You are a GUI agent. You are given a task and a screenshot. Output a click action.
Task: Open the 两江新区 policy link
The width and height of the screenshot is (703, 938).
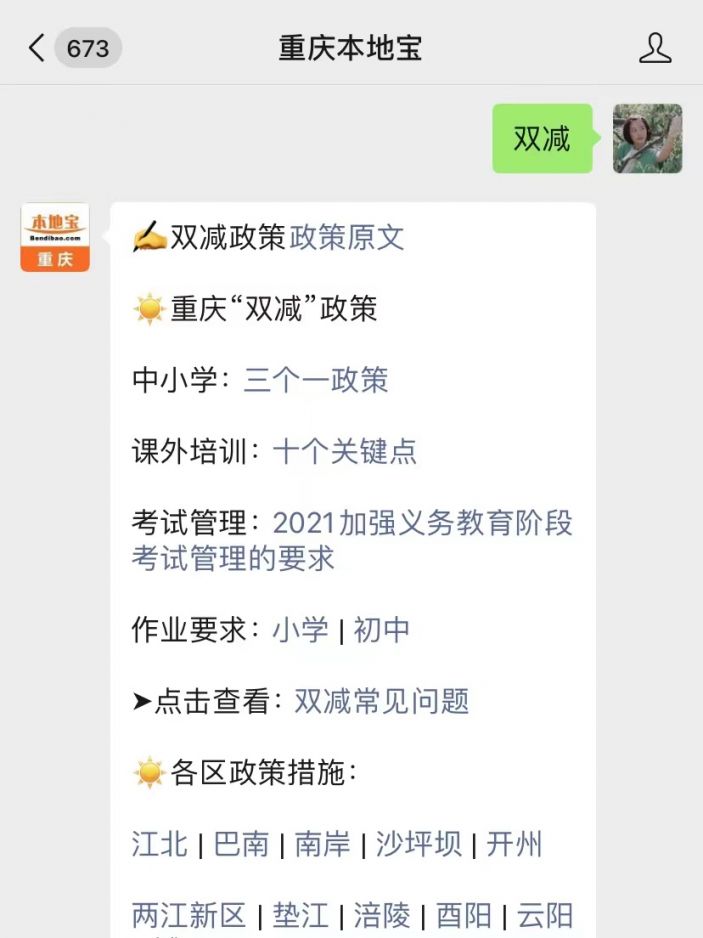(189, 915)
